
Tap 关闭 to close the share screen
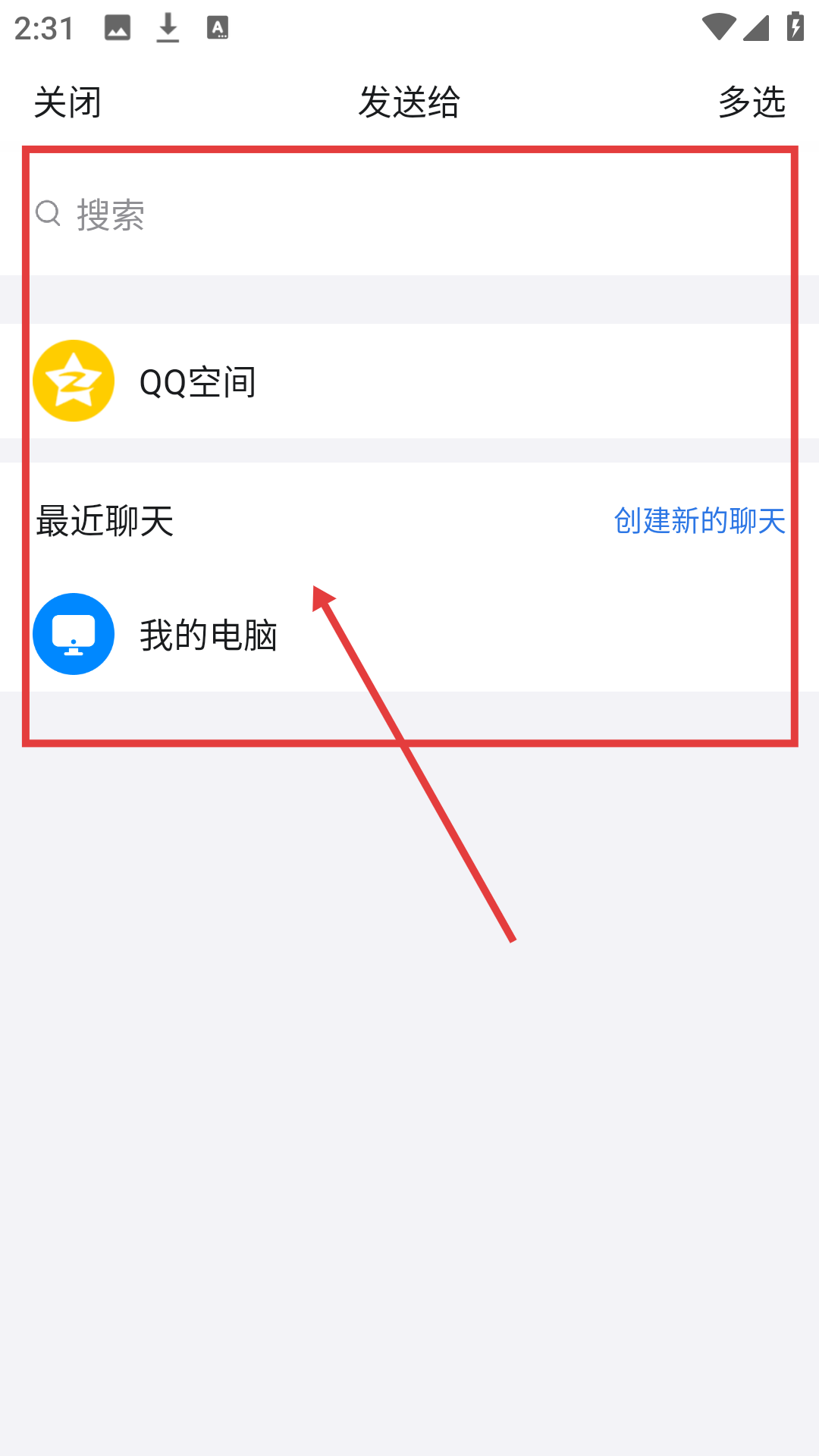[67, 102]
